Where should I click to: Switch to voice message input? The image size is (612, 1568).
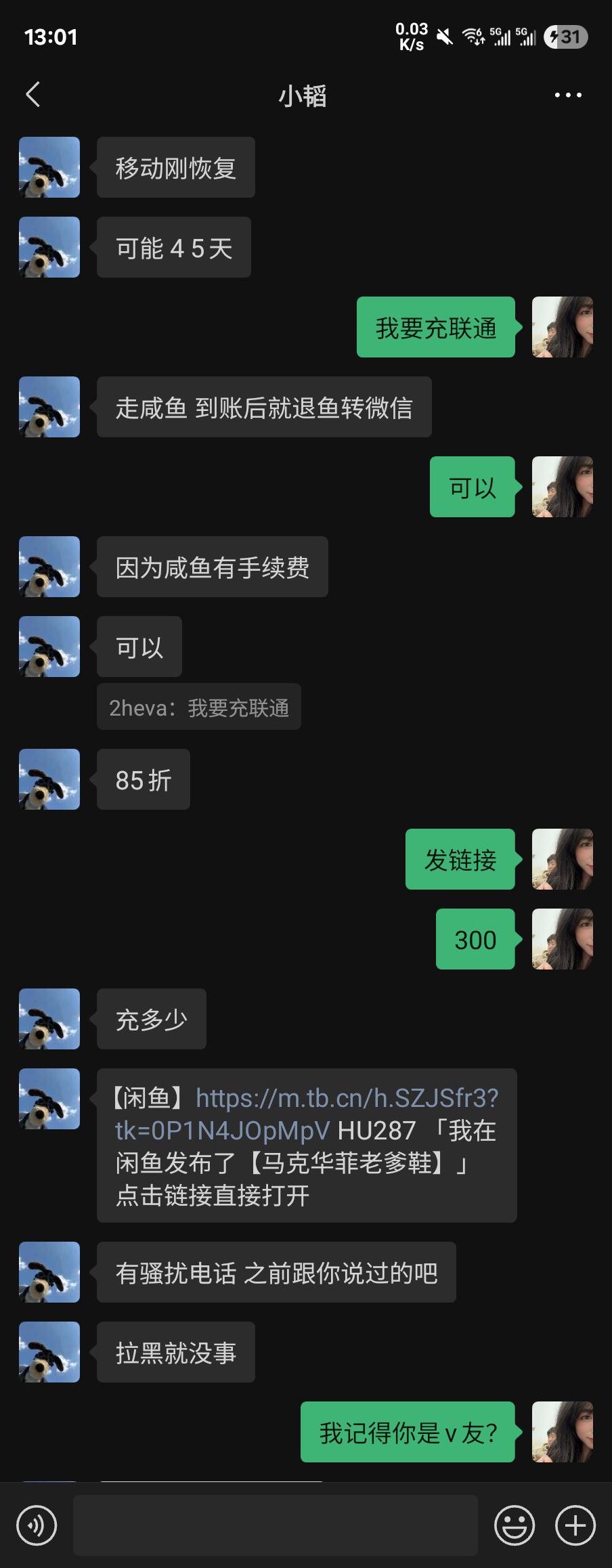coord(37,1525)
